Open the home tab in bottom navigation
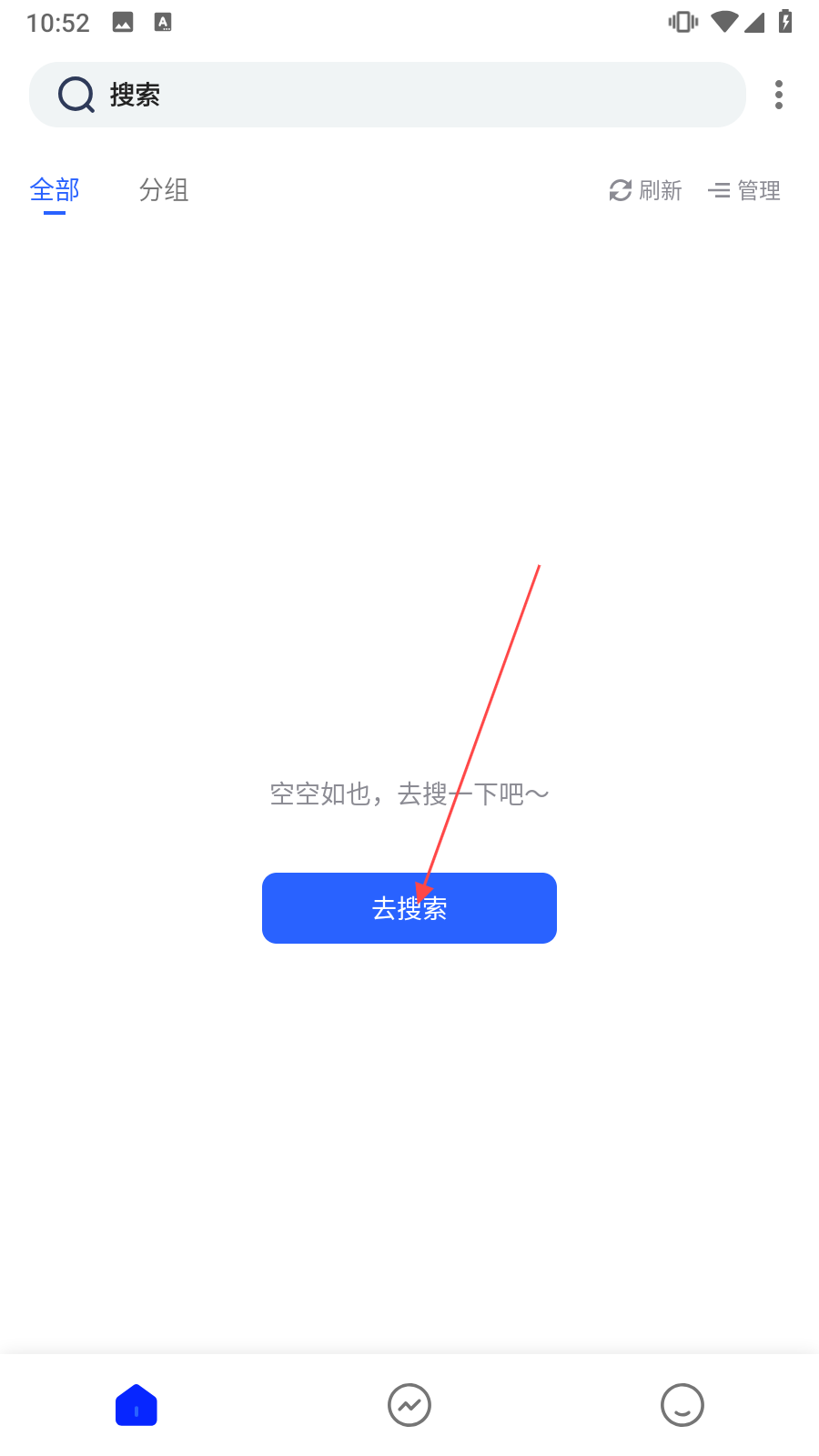Image resolution: width=819 pixels, height=1456 pixels. pyautogui.click(x=136, y=1405)
